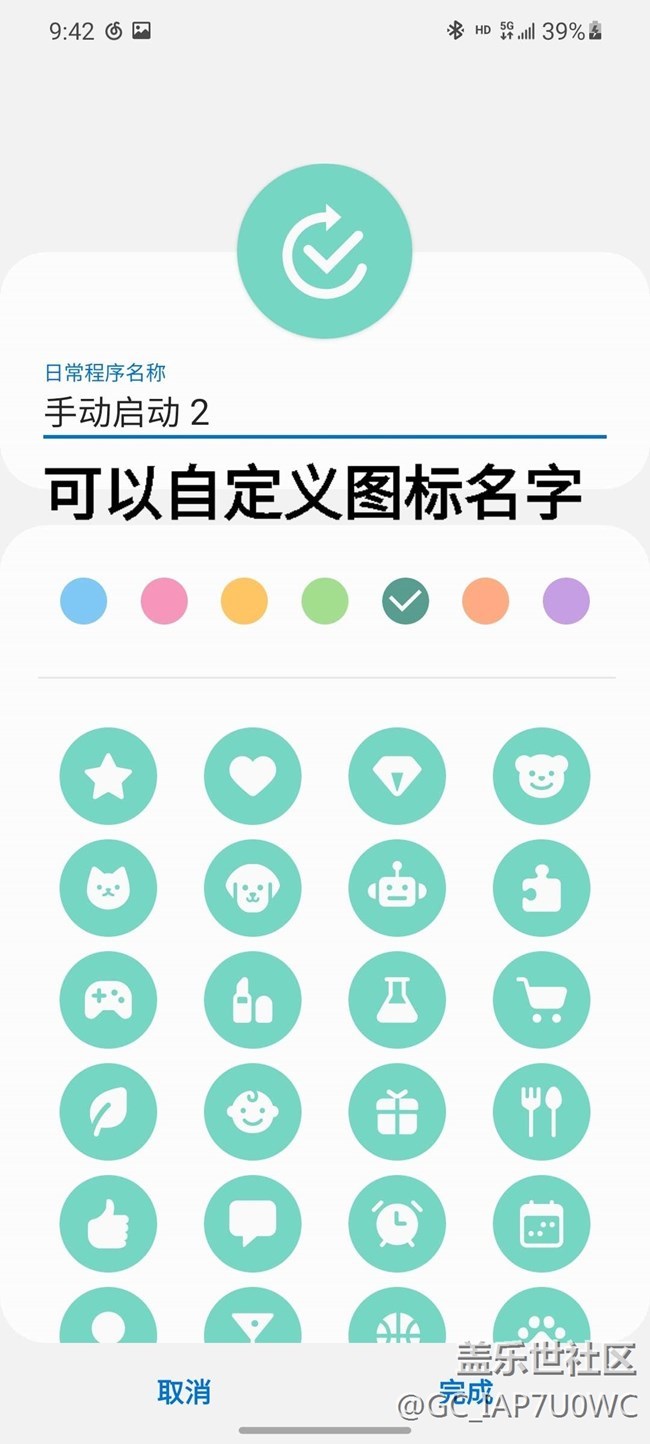Pick the diamond icon

[x=397, y=776]
